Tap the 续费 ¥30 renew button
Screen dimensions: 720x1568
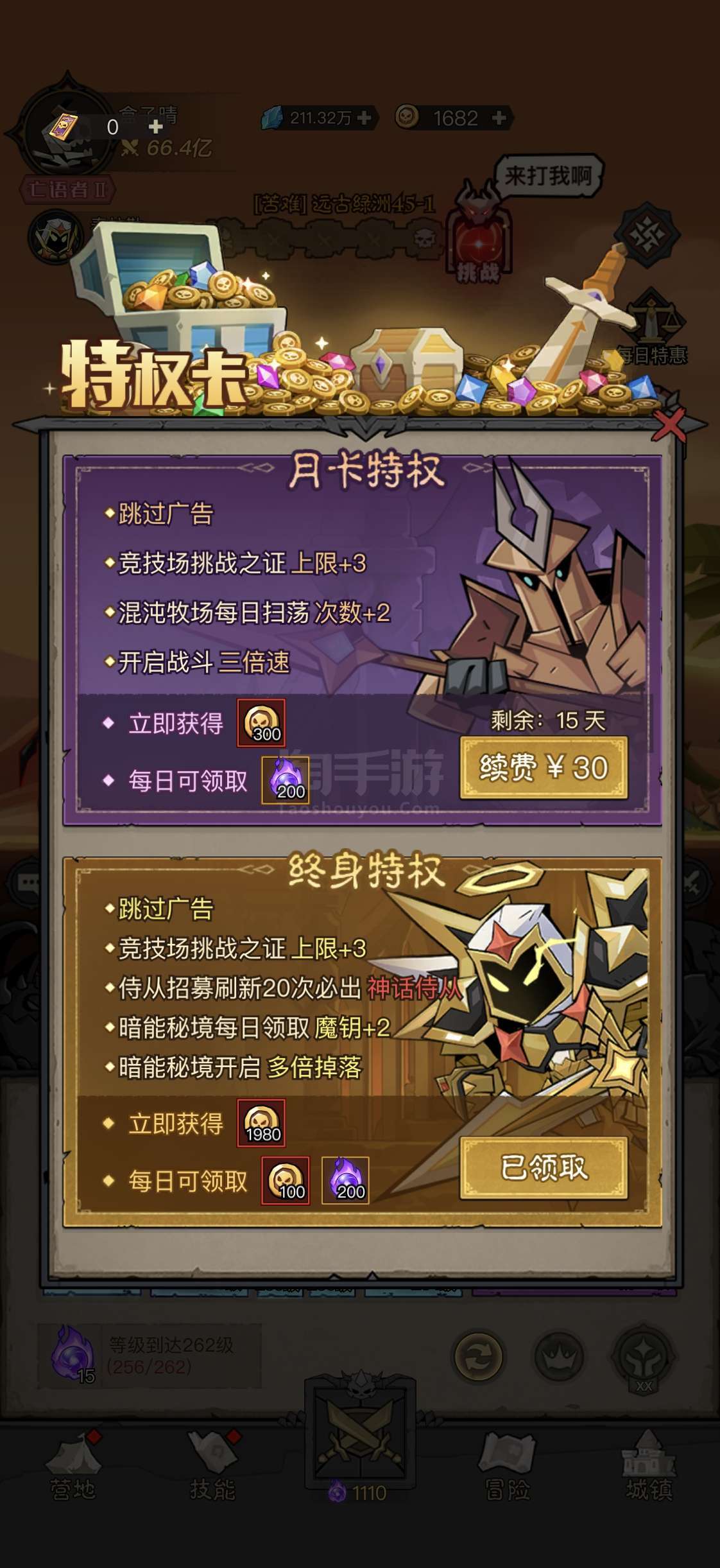[544, 767]
